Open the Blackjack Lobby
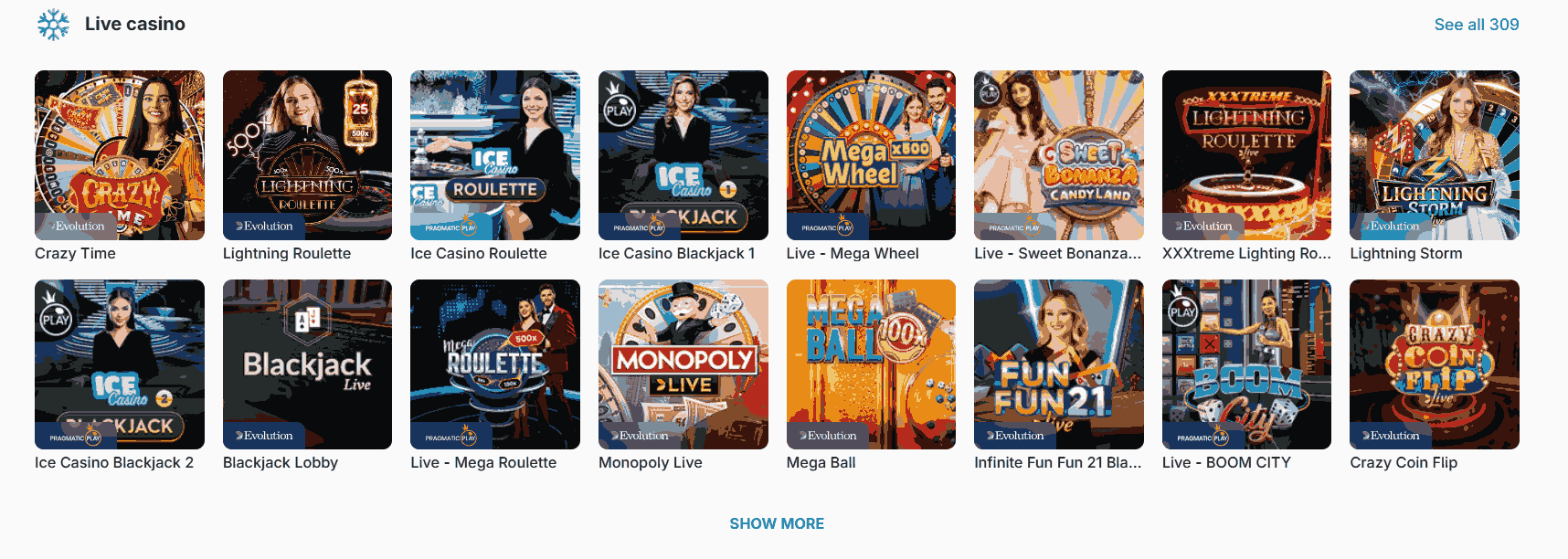1568x559 pixels. tap(307, 364)
